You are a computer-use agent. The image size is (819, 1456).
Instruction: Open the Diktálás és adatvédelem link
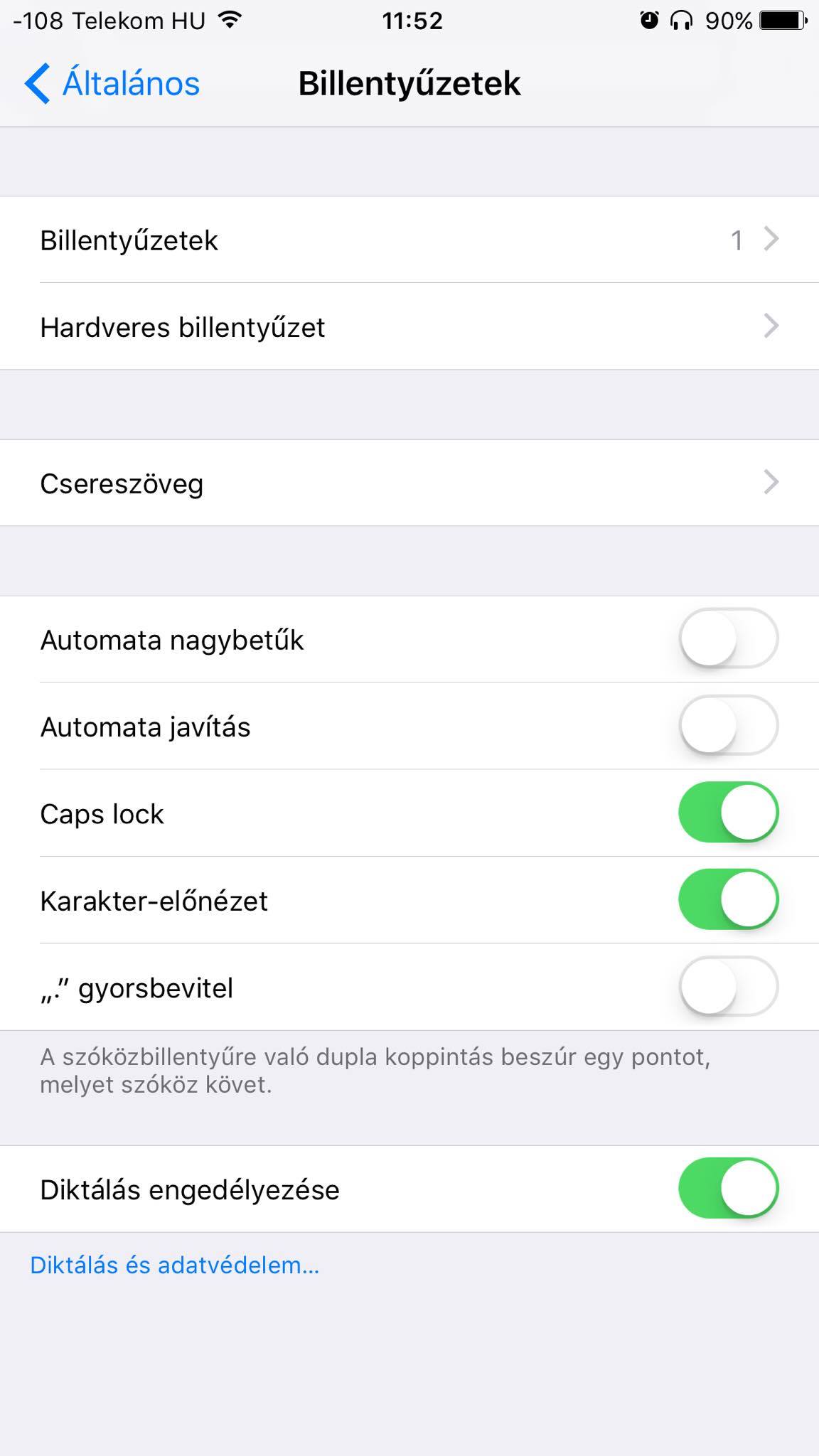175,1265
